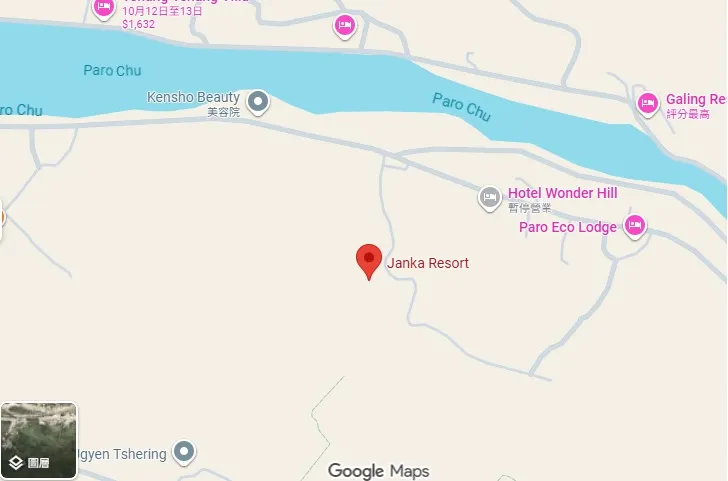Tap the Ugyen Tshering place marker
Viewport: 728px width, 481px height.
pyautogui.click(x=184, y=453)
